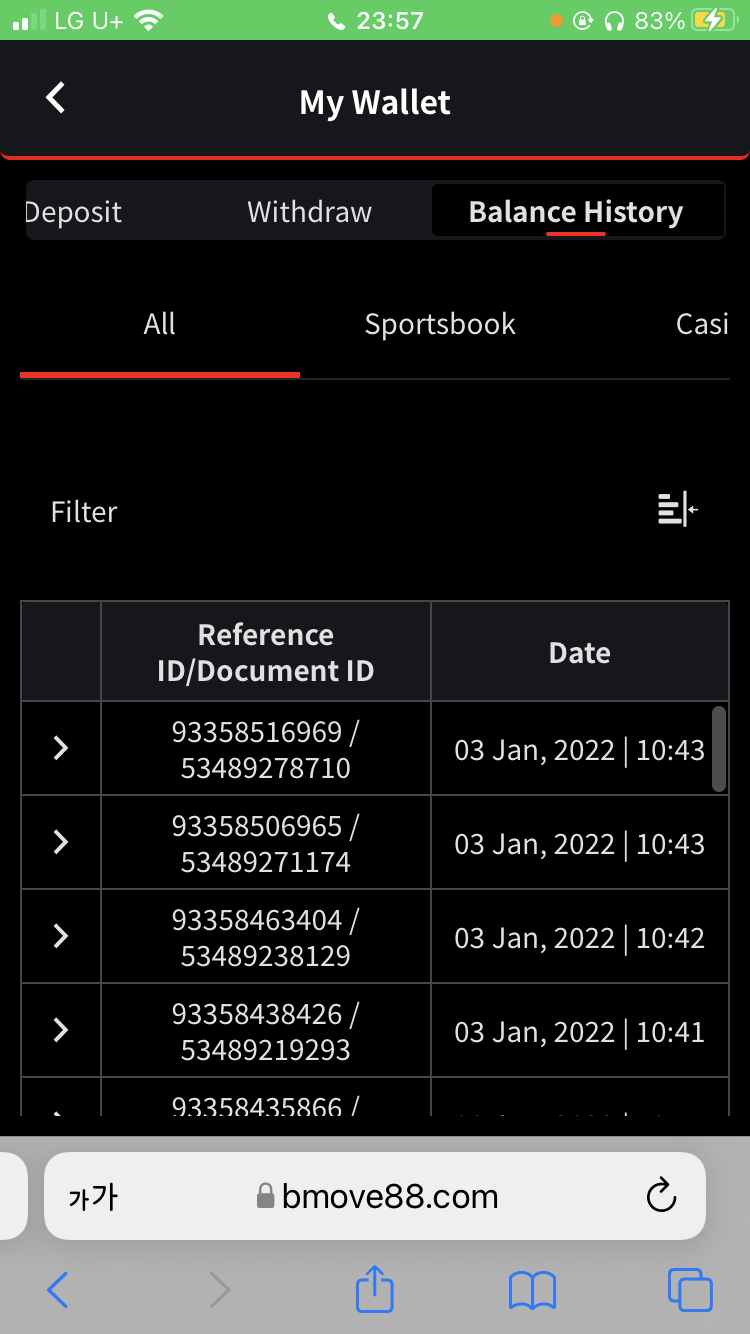Expand row with reference 93358463404

point(61,936)
